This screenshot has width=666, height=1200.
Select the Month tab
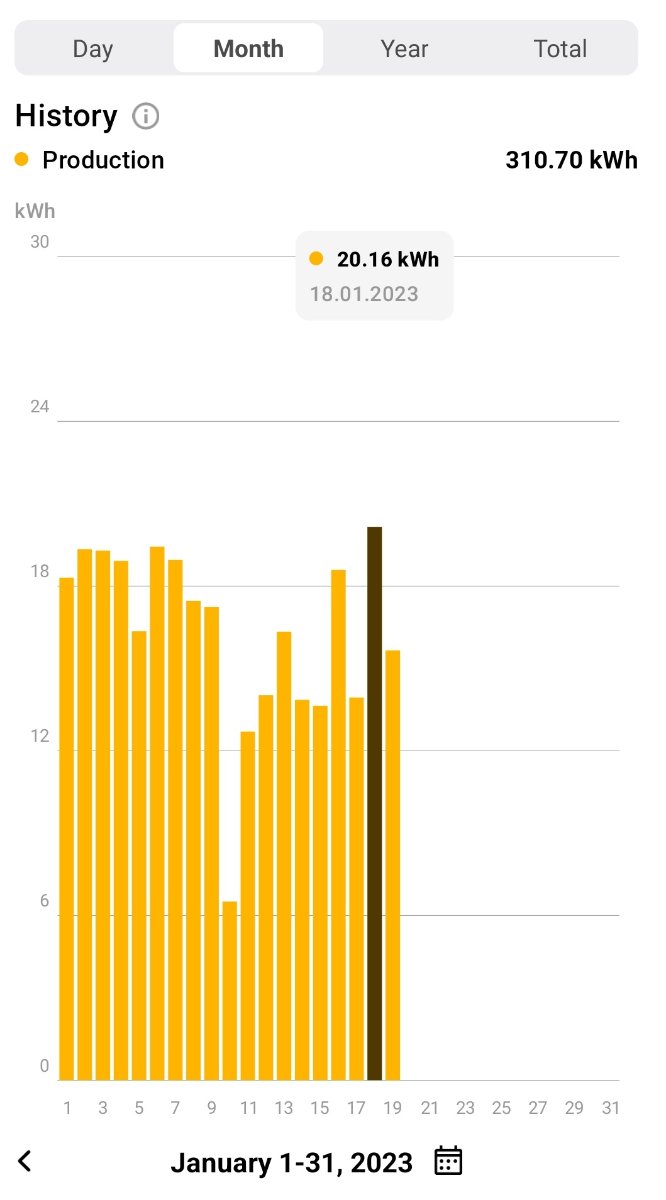(x=248, y=48)
